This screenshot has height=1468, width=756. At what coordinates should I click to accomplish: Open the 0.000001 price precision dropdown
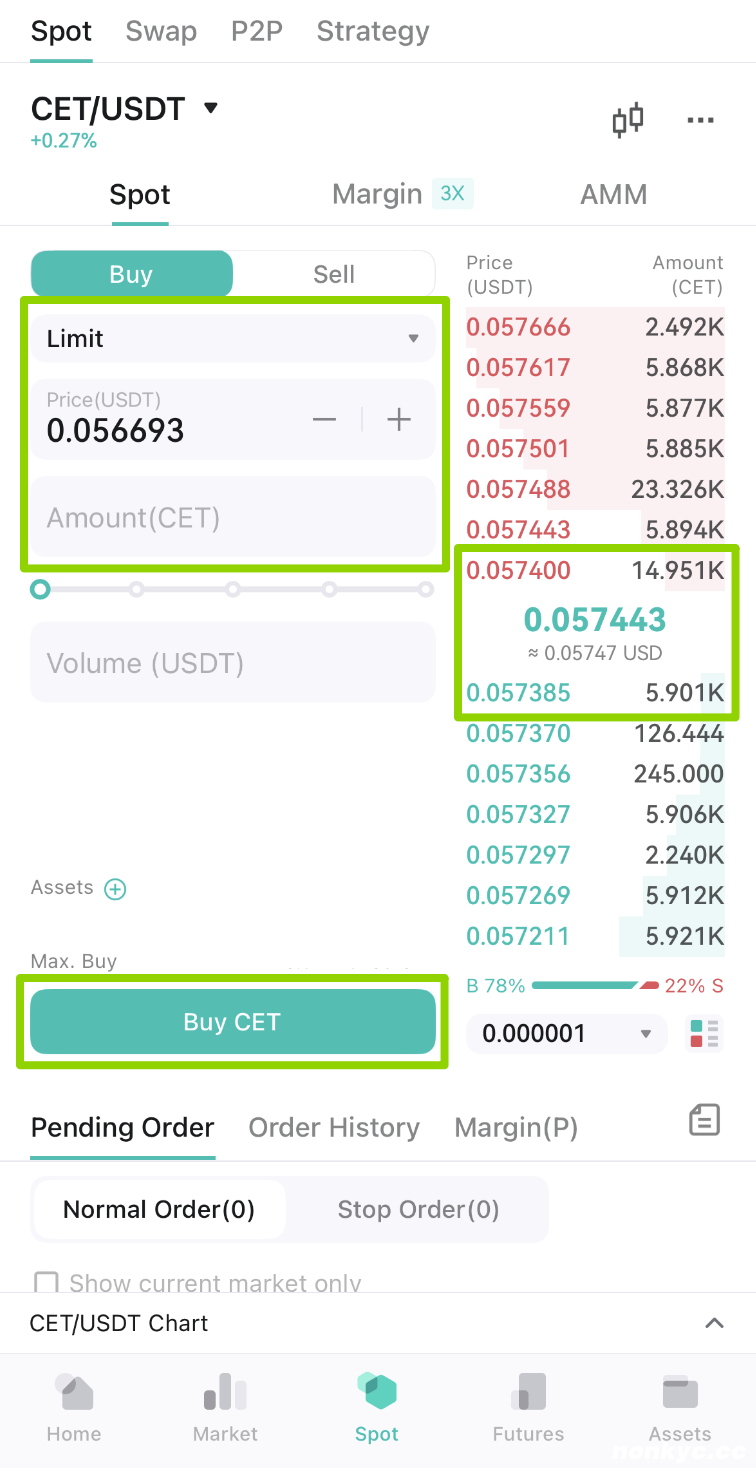(x=567, y=1034)
